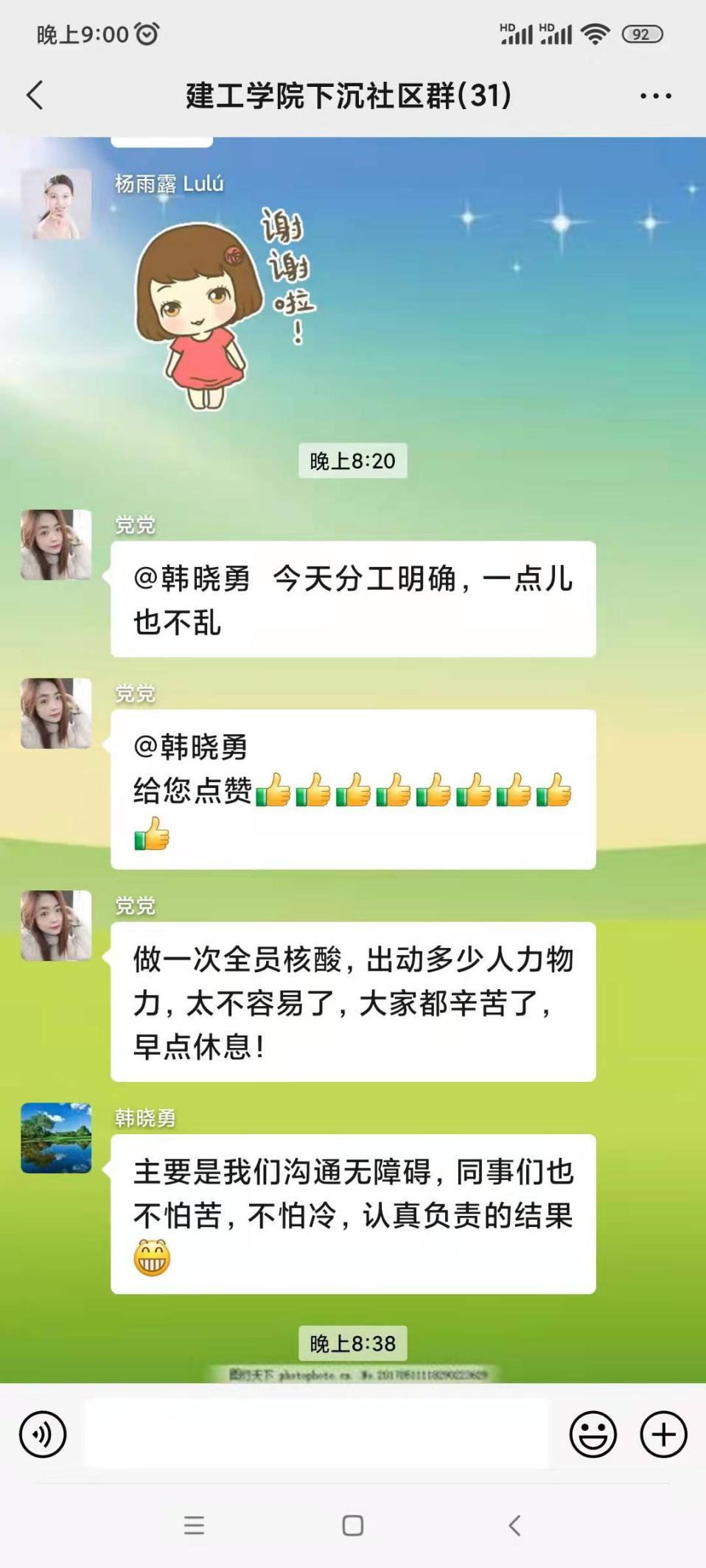Viewport: 706px width, 1568px height.
Task: Open 杨雨露 Lulú's profile avatar
Action: (x=56, y=204)
